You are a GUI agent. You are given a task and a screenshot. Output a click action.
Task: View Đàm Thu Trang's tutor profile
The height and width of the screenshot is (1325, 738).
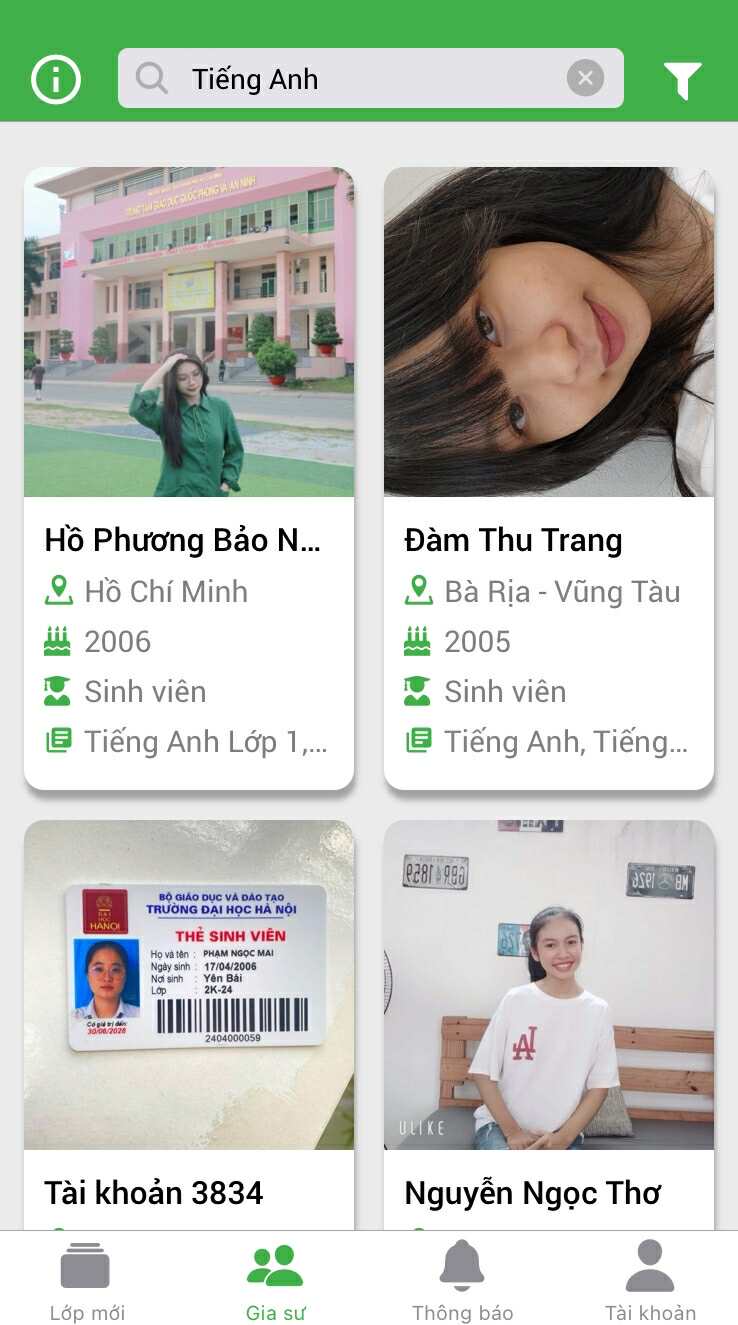pyautogui.click(x=549, y=478)
